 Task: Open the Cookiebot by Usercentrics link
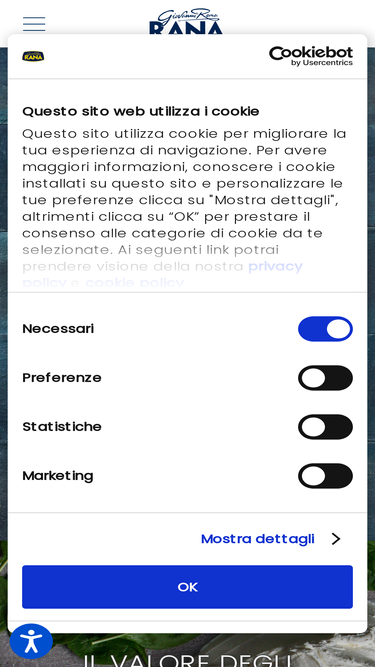pos(311,56)
